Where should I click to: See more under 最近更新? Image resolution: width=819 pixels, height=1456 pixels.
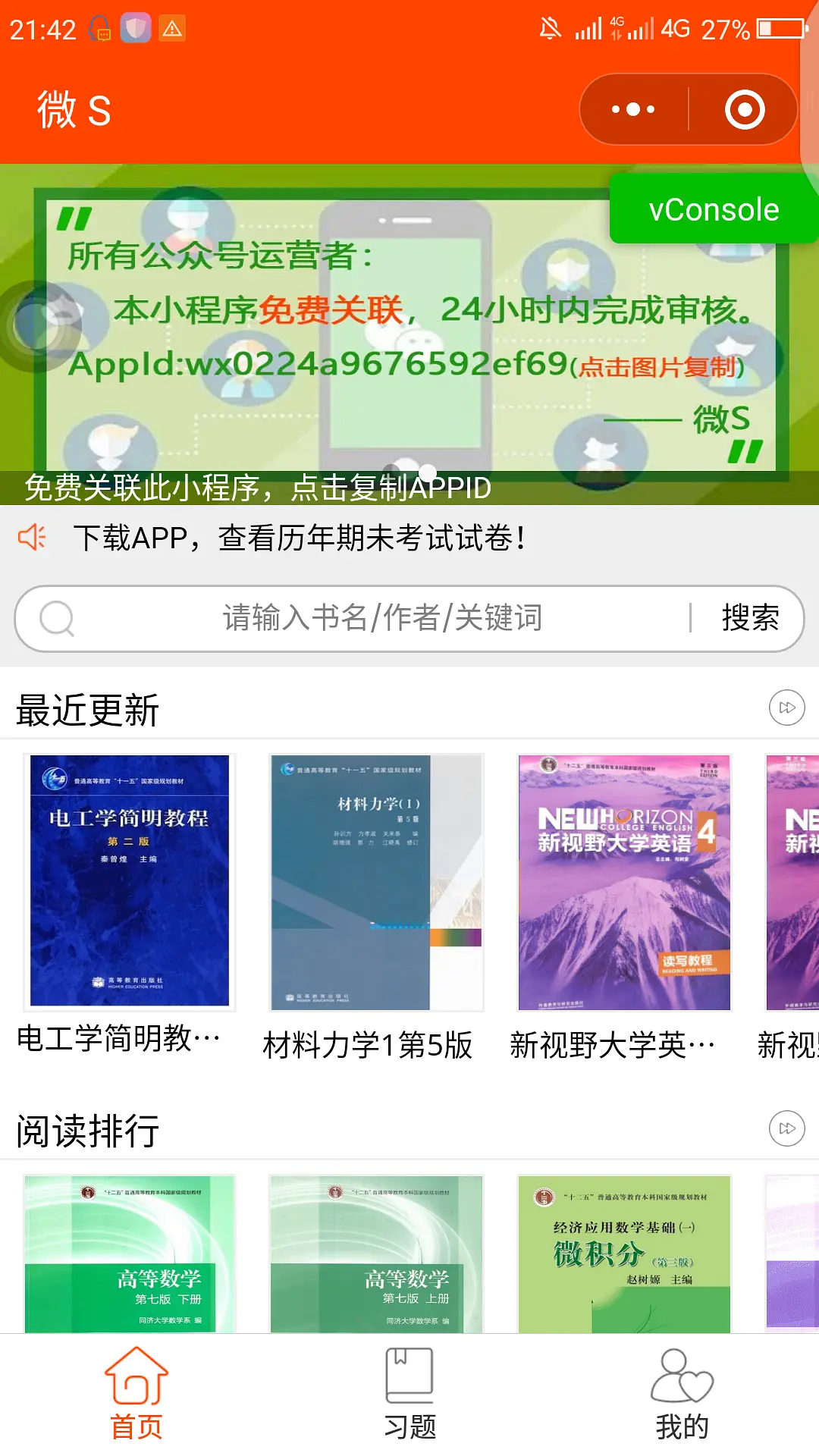point(786,708)
